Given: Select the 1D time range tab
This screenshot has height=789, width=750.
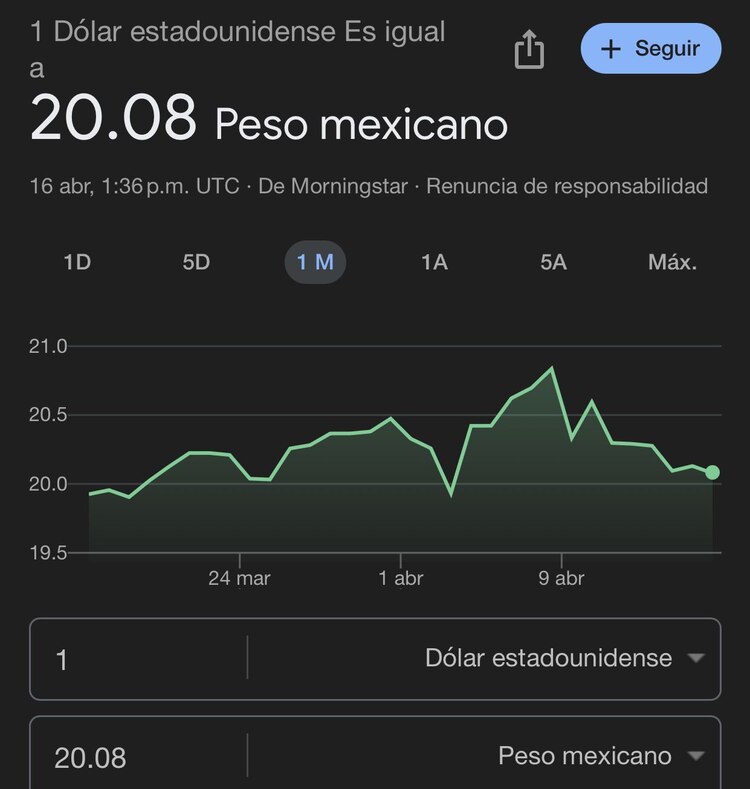Looking at the screenshot, I should tap(77, 262).
